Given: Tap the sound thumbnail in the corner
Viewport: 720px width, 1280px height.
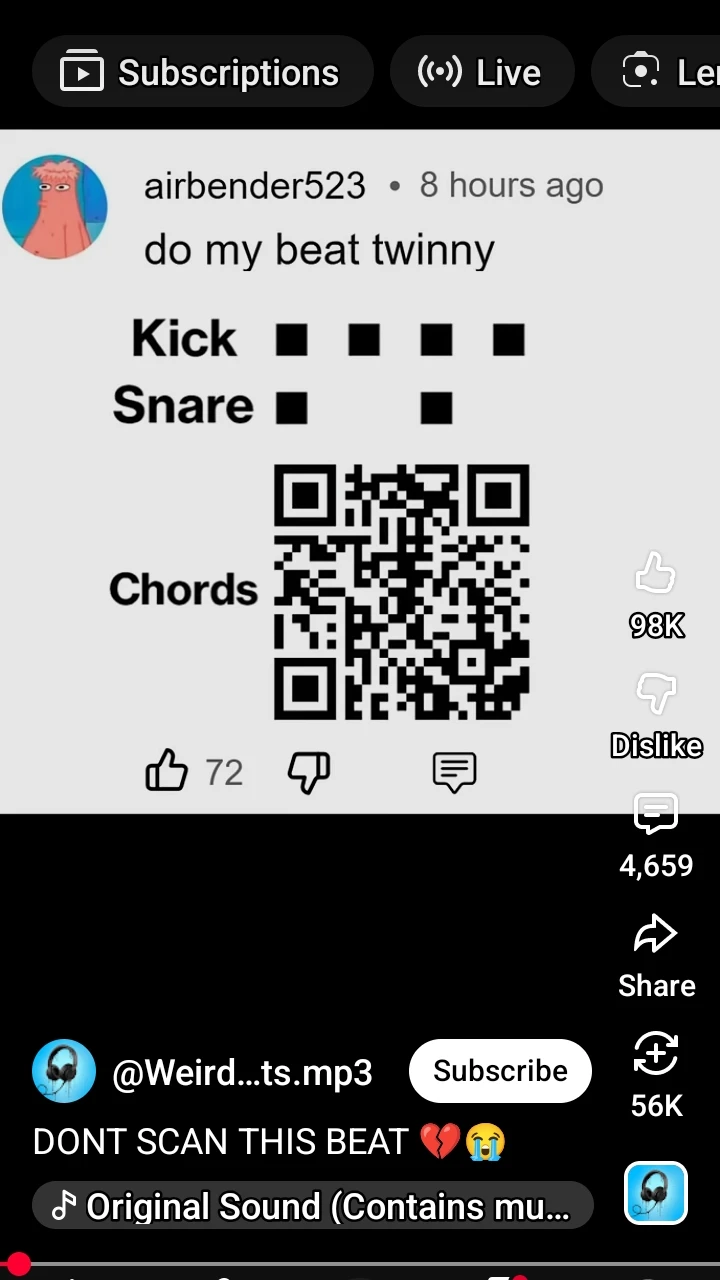Looking at the screenshot, I should (656, 1192).
